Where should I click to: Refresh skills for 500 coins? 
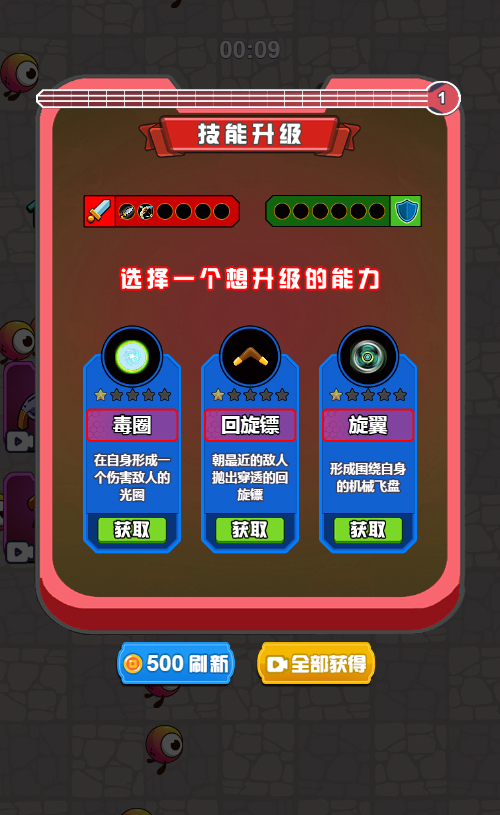[176, 664]
